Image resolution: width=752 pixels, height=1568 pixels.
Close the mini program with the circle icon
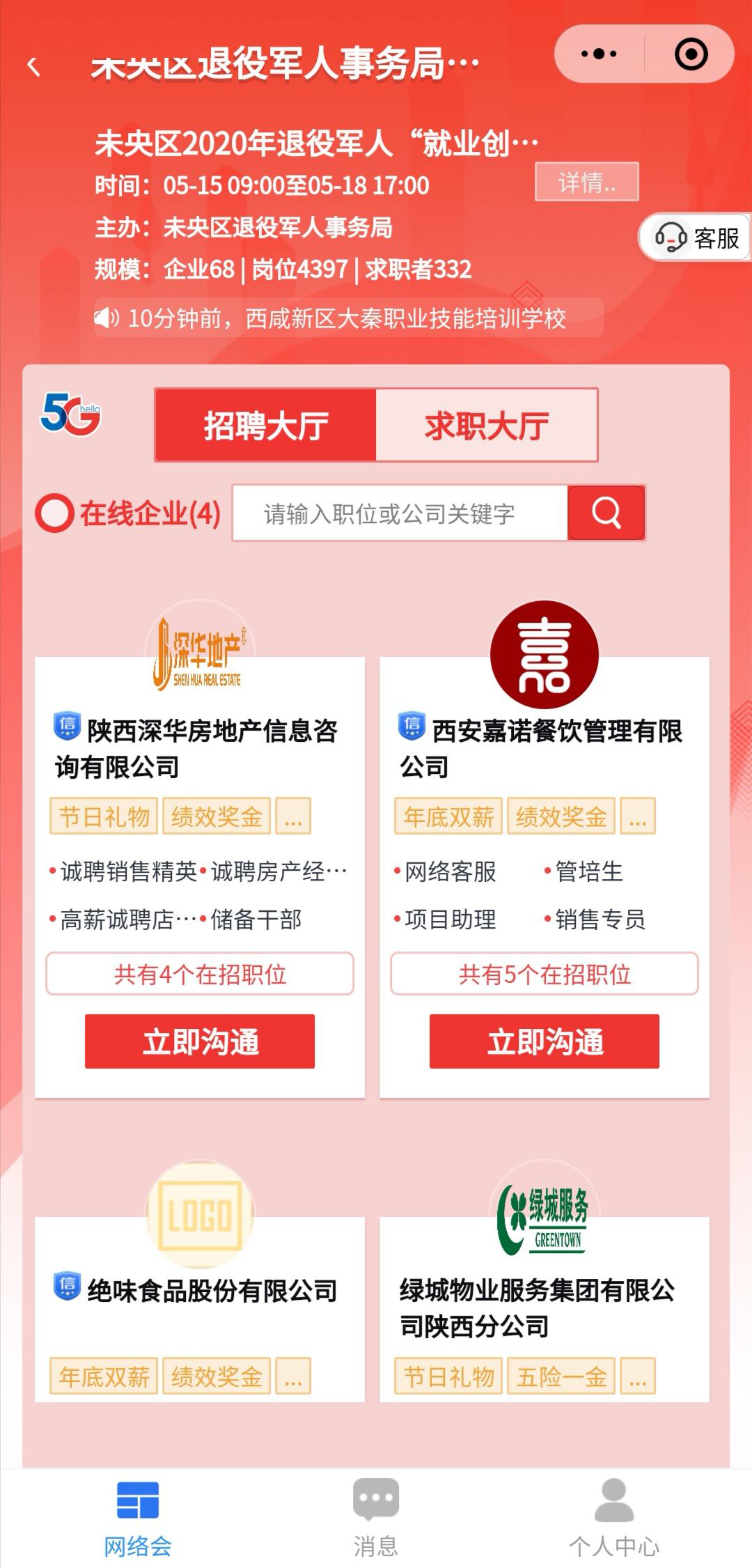coord(691,54)
